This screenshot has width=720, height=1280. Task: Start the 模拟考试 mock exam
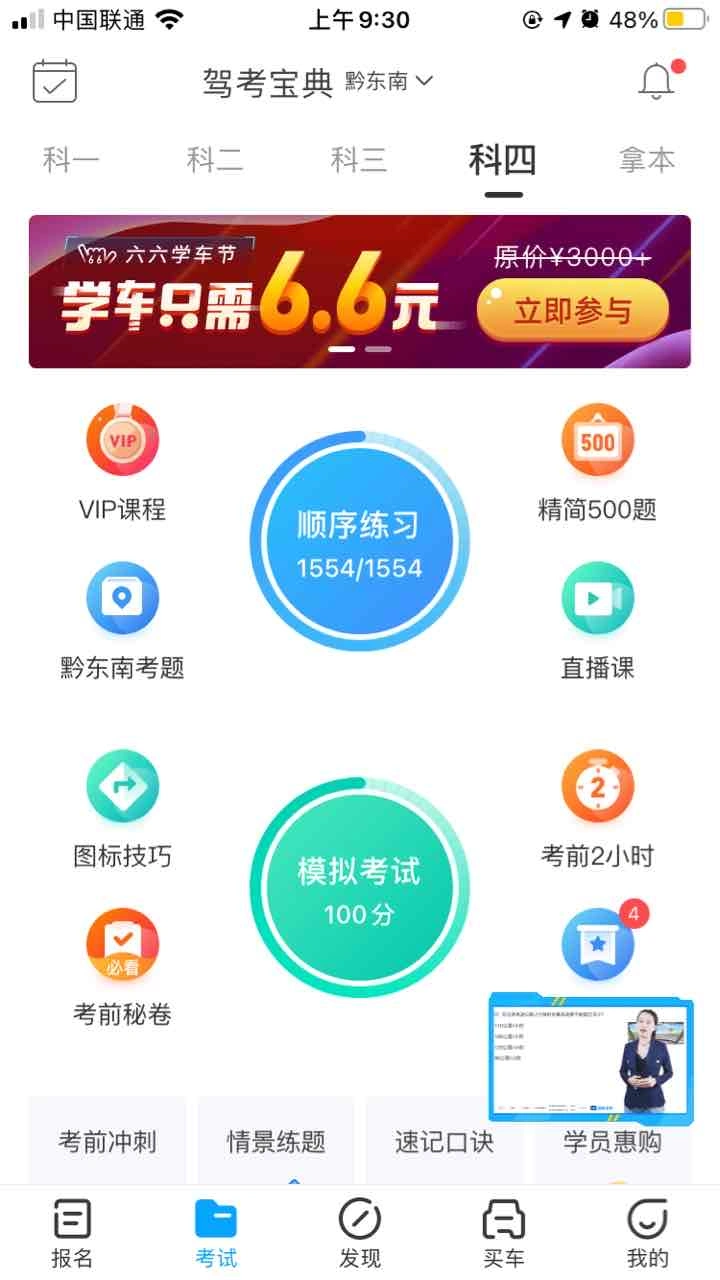pyautogui.click(x=359, y=888)
